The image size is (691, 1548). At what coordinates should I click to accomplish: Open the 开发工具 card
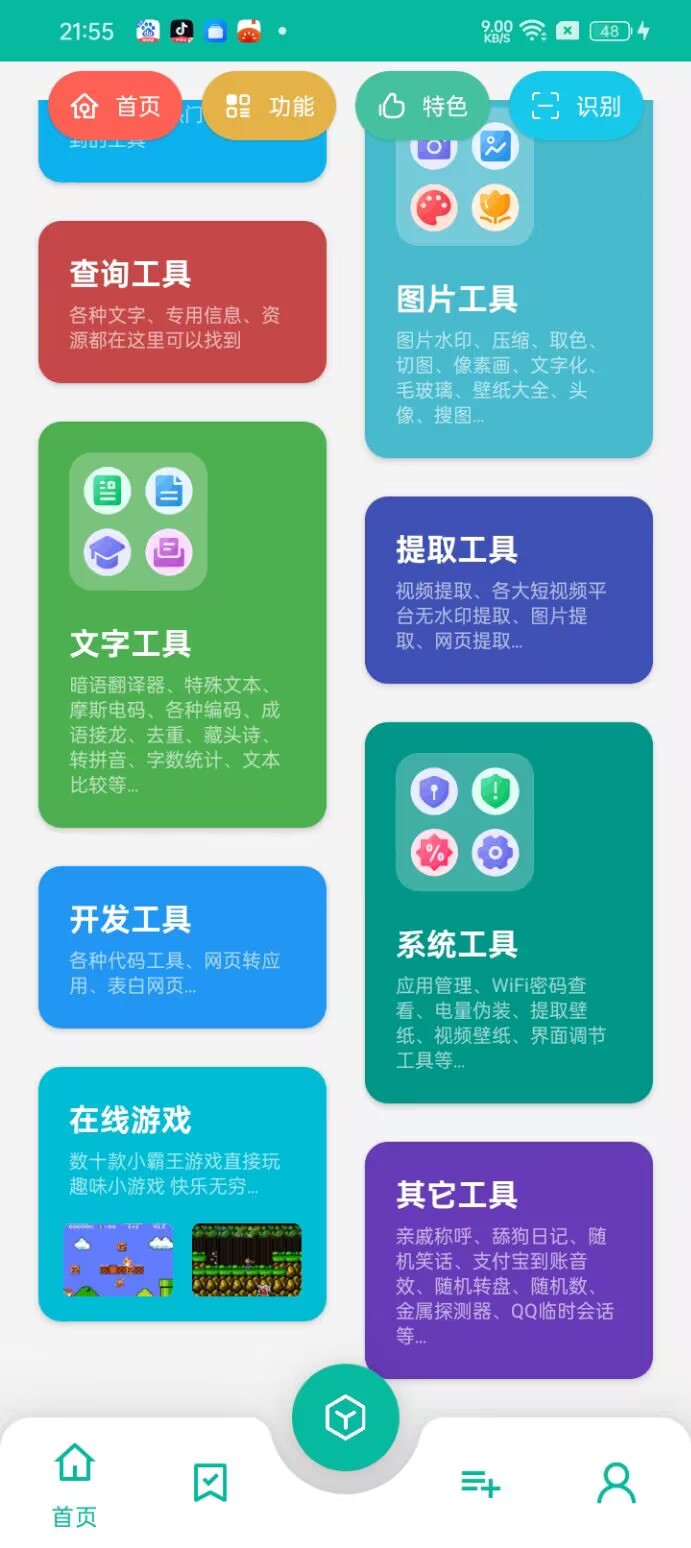pos(182,946)
